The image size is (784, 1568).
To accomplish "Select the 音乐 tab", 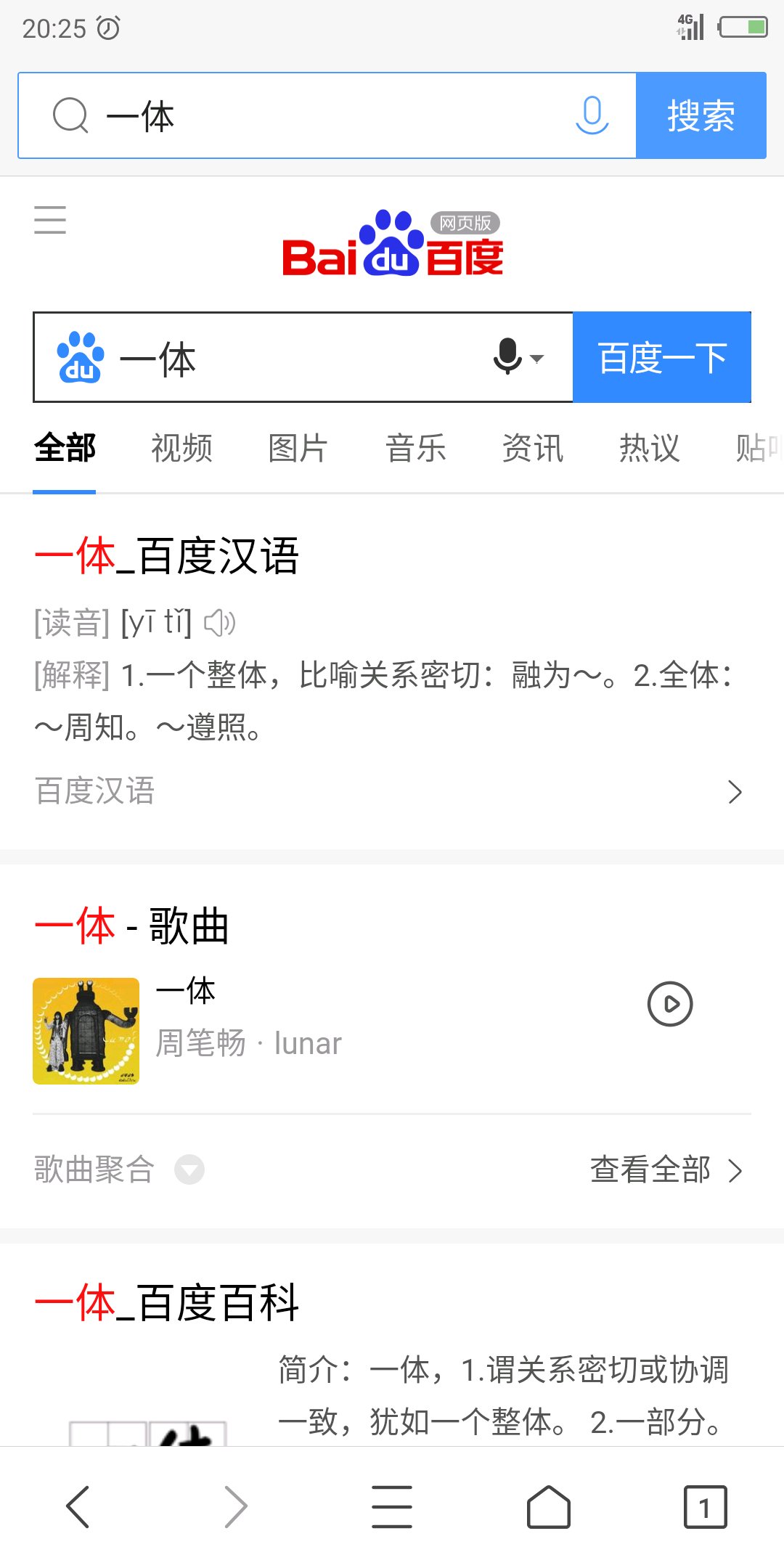I will (x=415, y=448).
